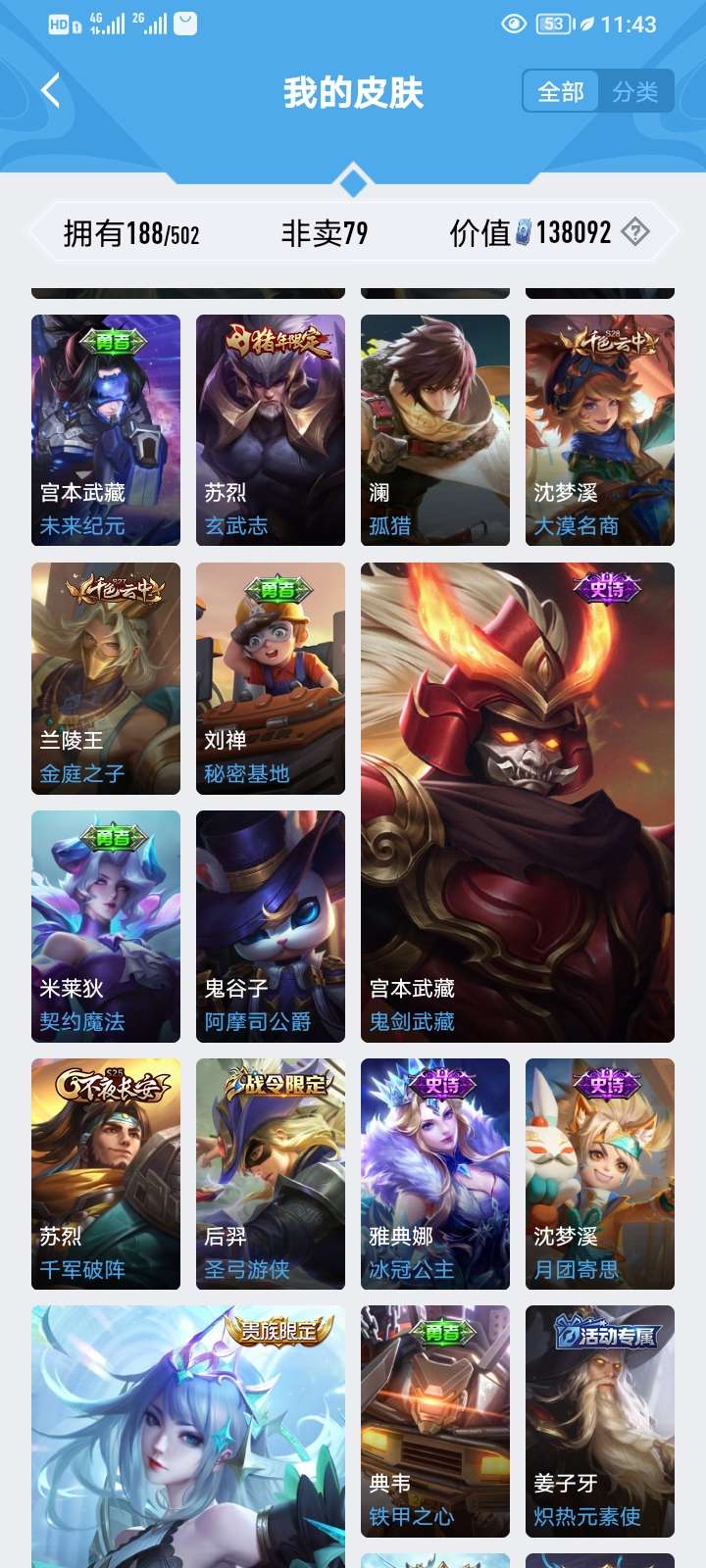This screenshot has width=706, height=1568.
Task: Open the value help question mark
Action: tap(635, 232)
